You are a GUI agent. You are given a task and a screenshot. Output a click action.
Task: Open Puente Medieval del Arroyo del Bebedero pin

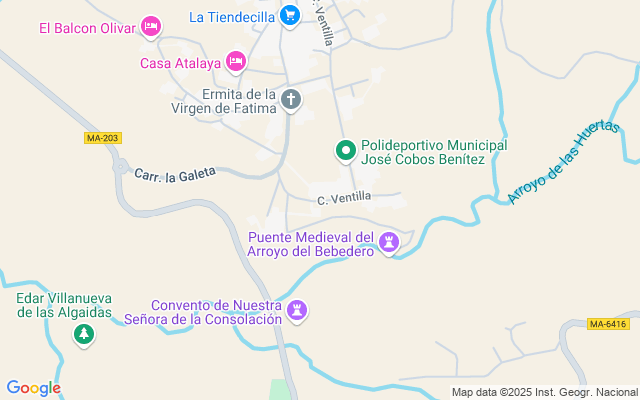[x=390, y=242]
